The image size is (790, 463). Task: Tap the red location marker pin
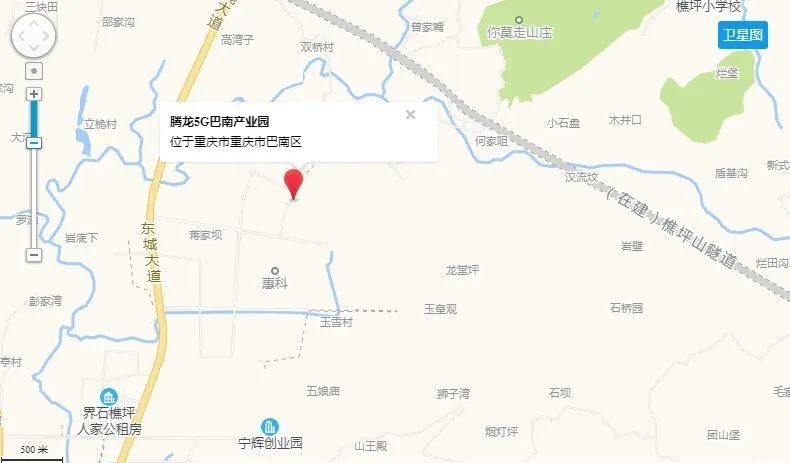[293, 183]
